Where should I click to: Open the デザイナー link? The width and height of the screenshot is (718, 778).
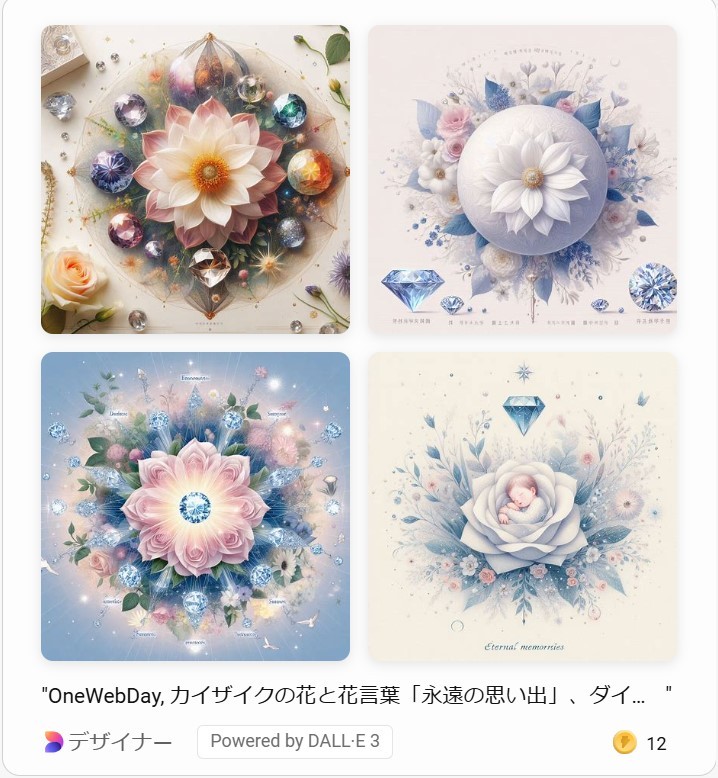coord(108,742)
